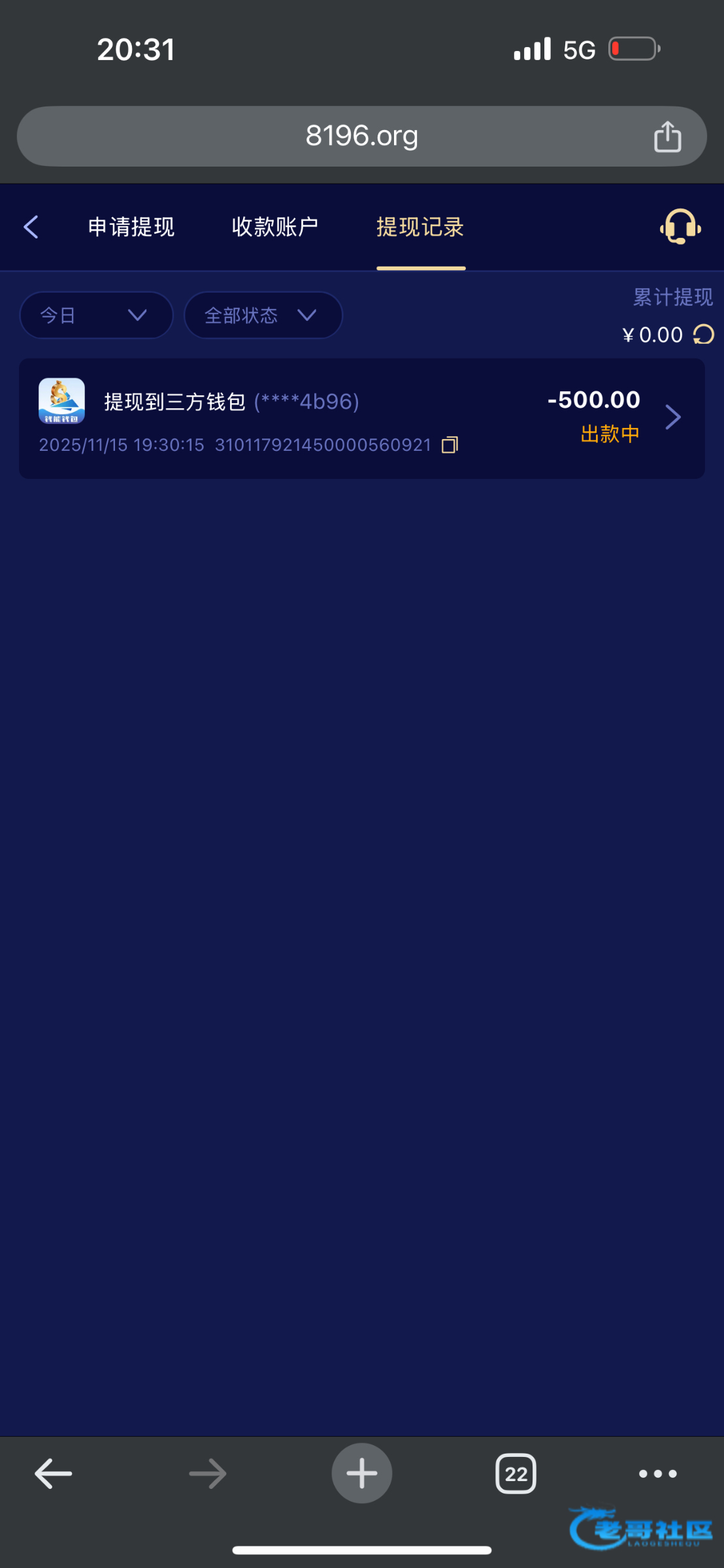724x1568 pixels.
Task: Open a new browser tab
Action: coord(361,1473)
